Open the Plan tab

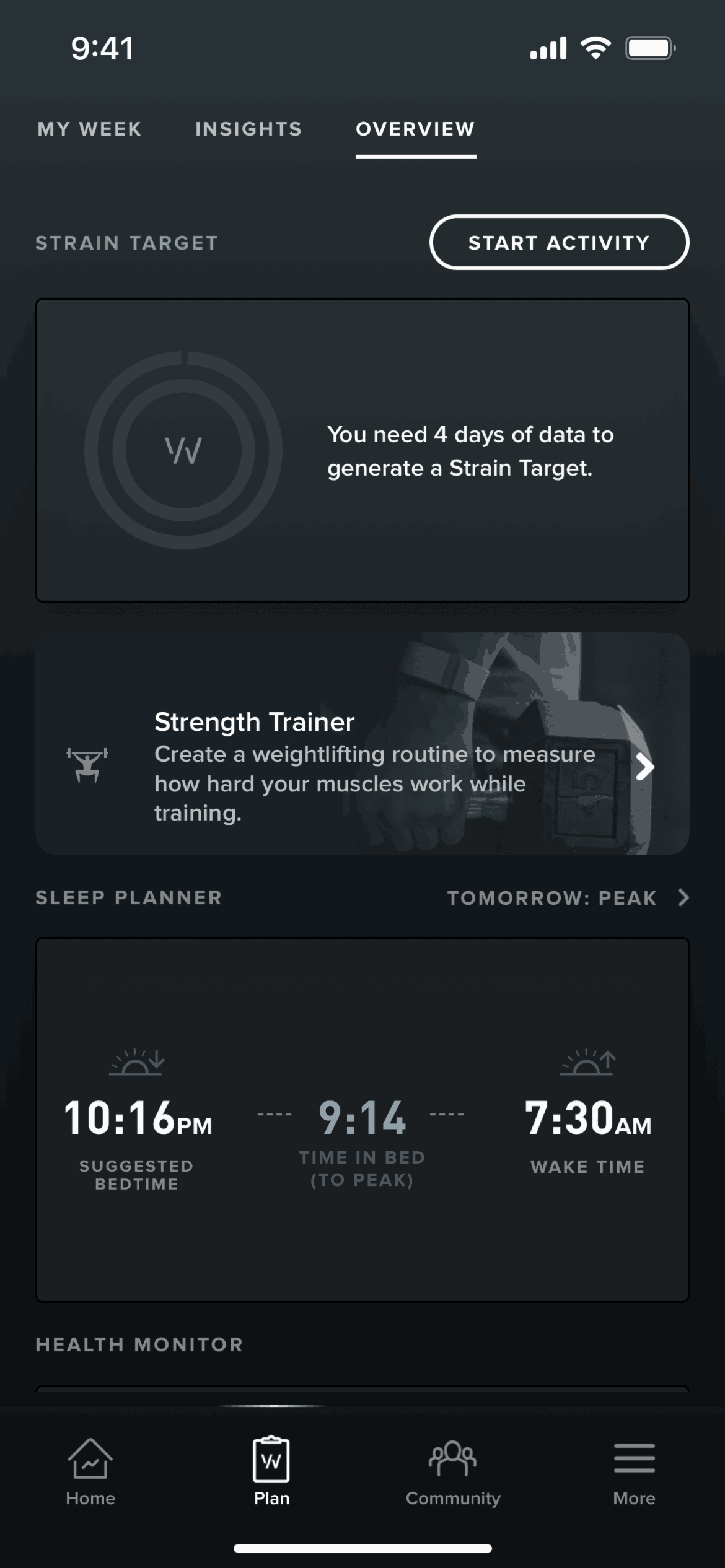pos(271,1472)
